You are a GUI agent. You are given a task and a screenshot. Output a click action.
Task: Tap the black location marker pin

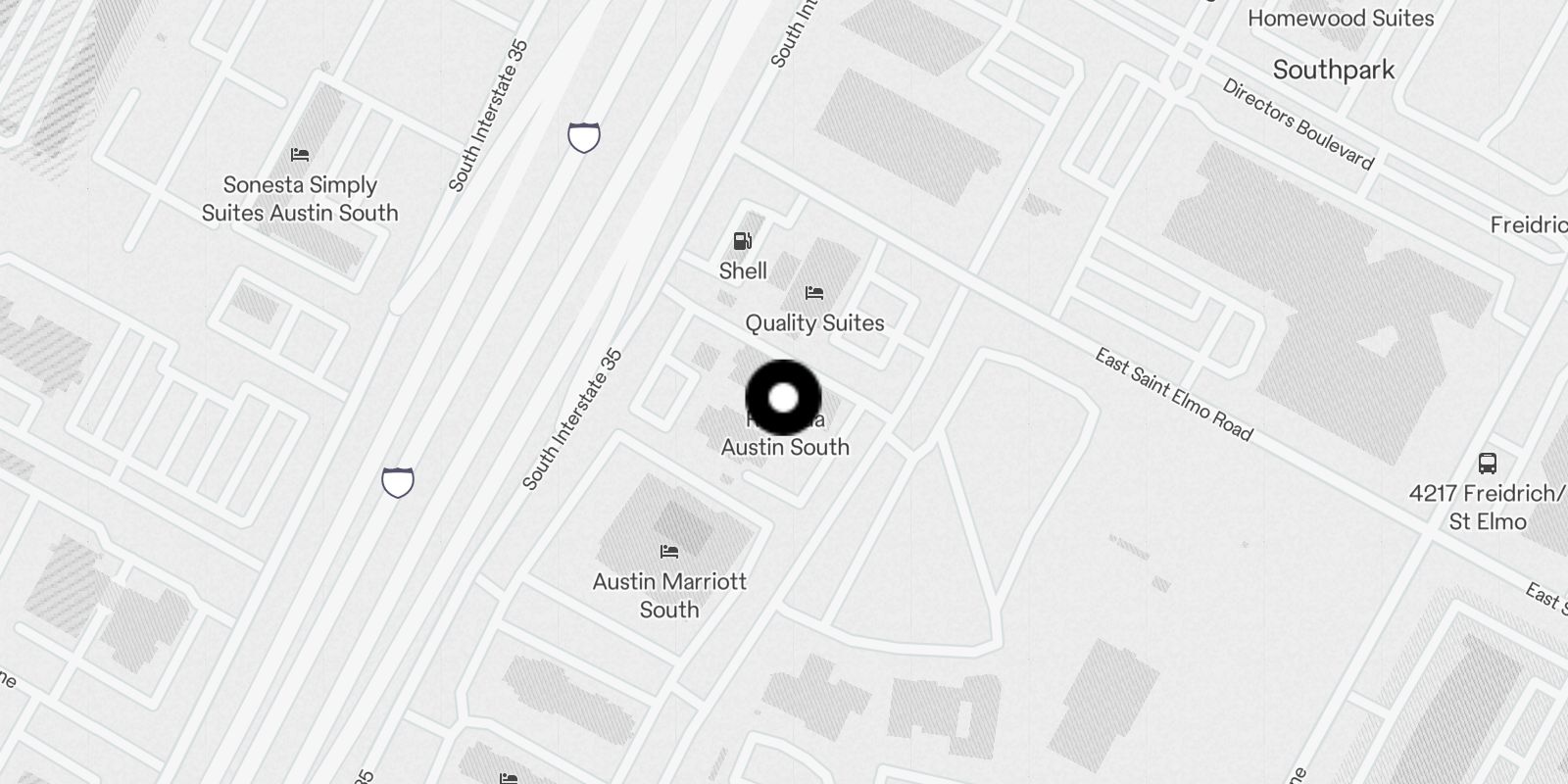783,398
